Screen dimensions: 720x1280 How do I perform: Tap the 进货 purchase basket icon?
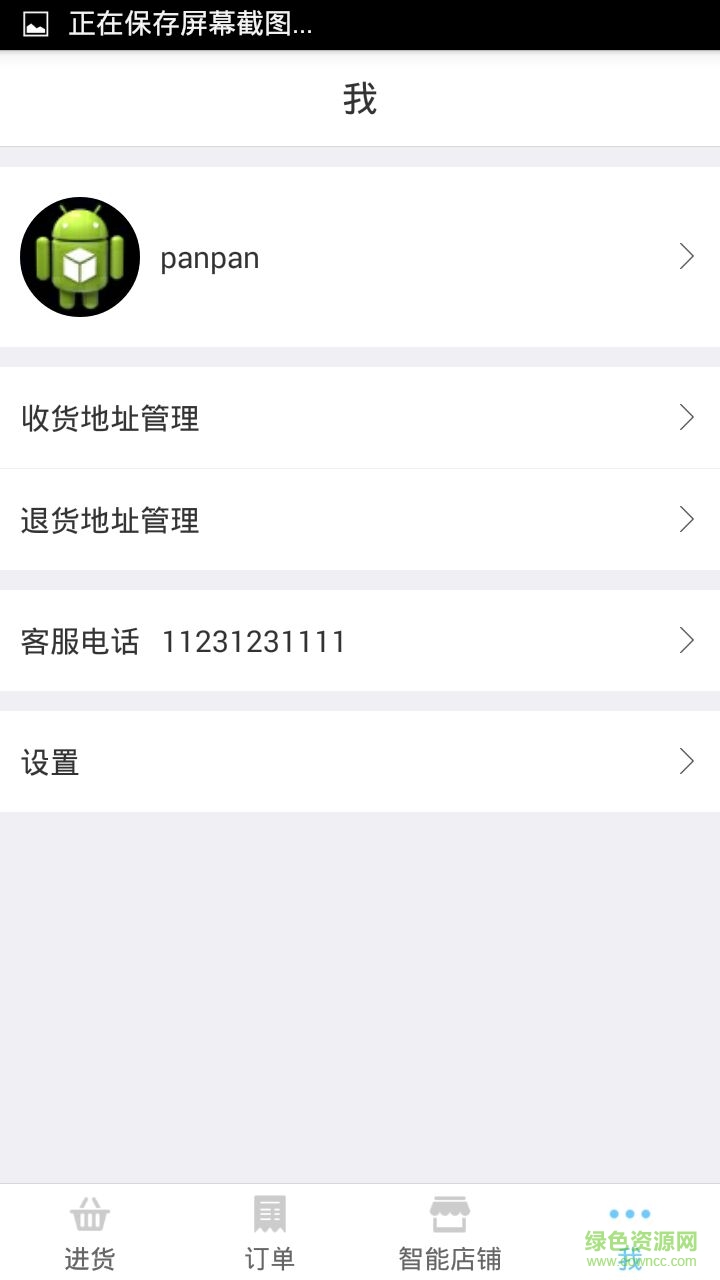pyautogui.click(x=90, y=1213)
